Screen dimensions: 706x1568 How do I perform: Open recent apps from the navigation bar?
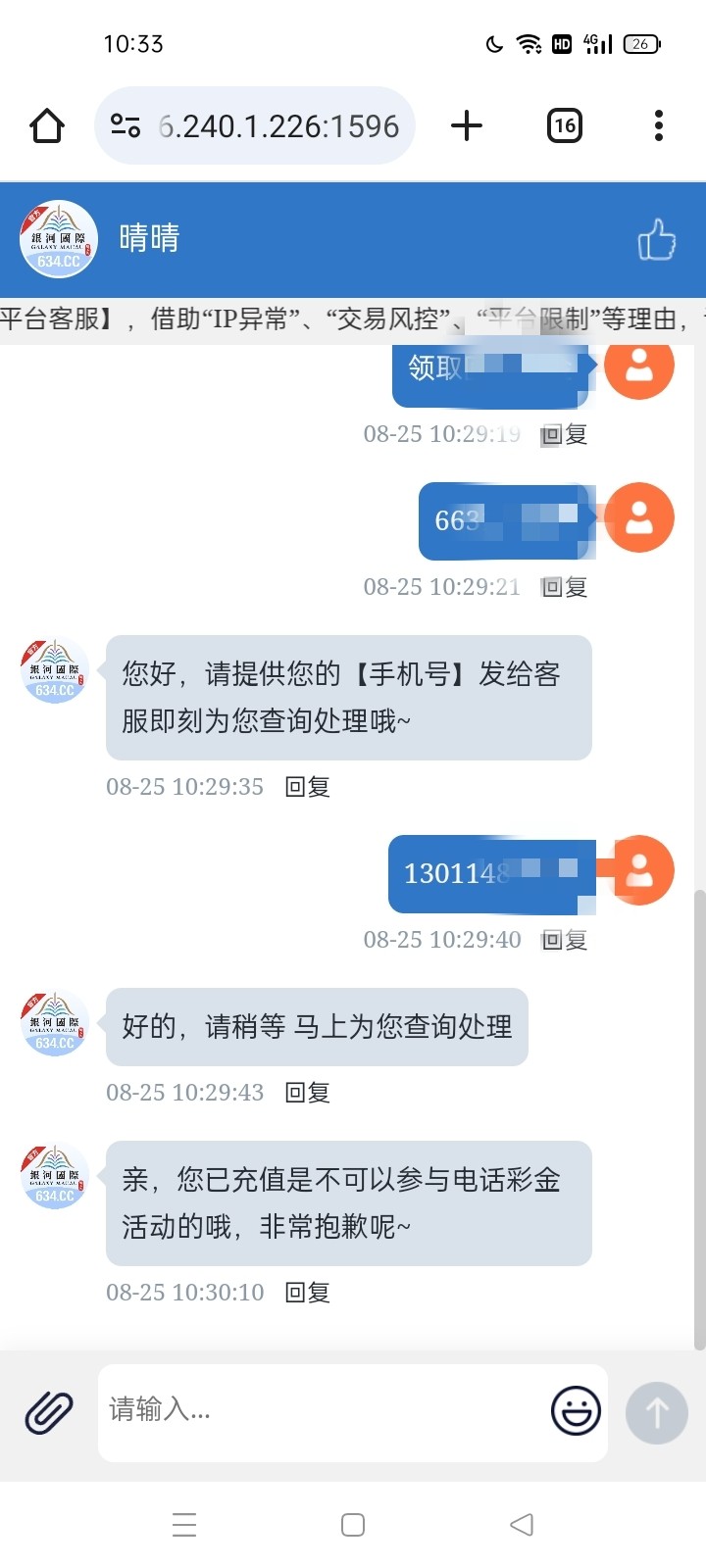pyautogui.click(x=184, y=1525)
